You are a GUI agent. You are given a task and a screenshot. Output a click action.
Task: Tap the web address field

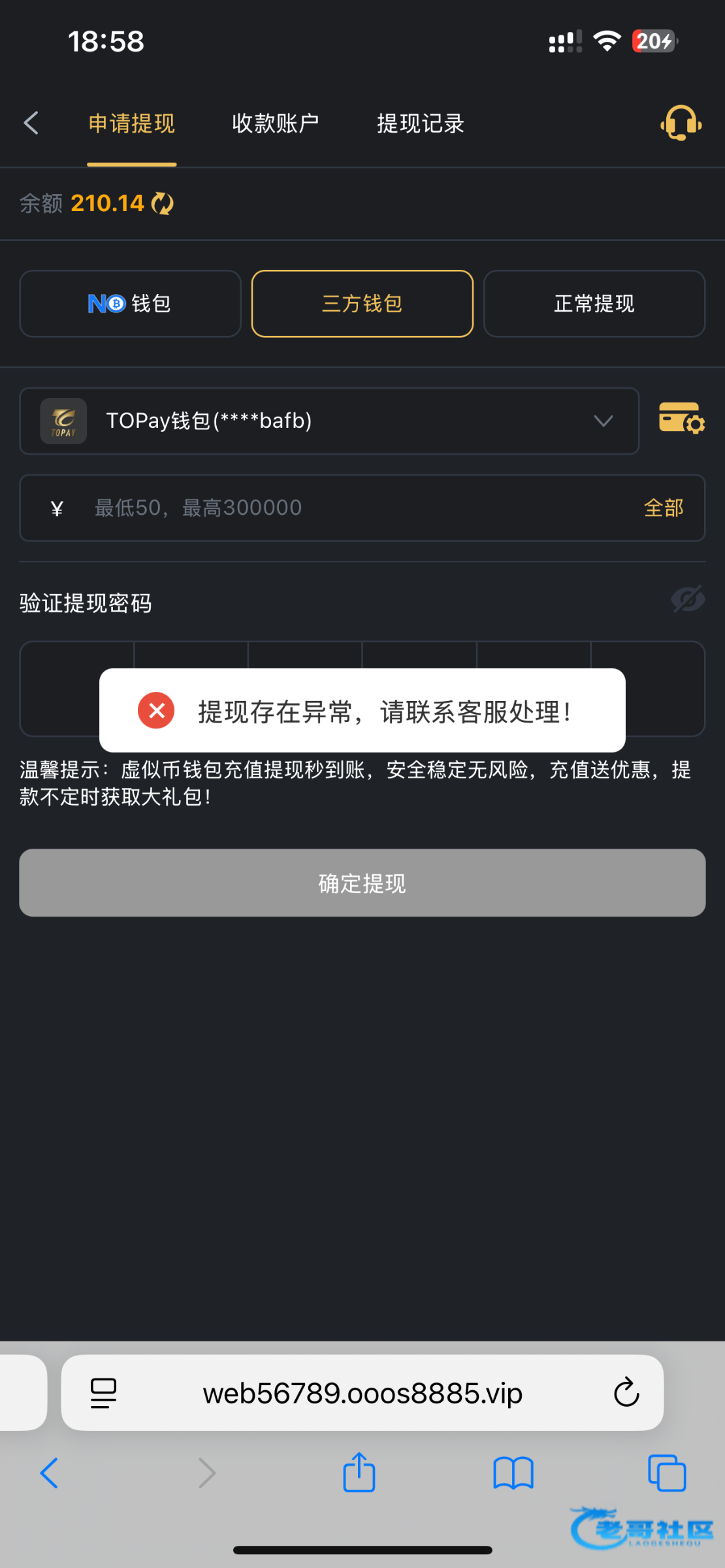click(x=362, y=1392)
